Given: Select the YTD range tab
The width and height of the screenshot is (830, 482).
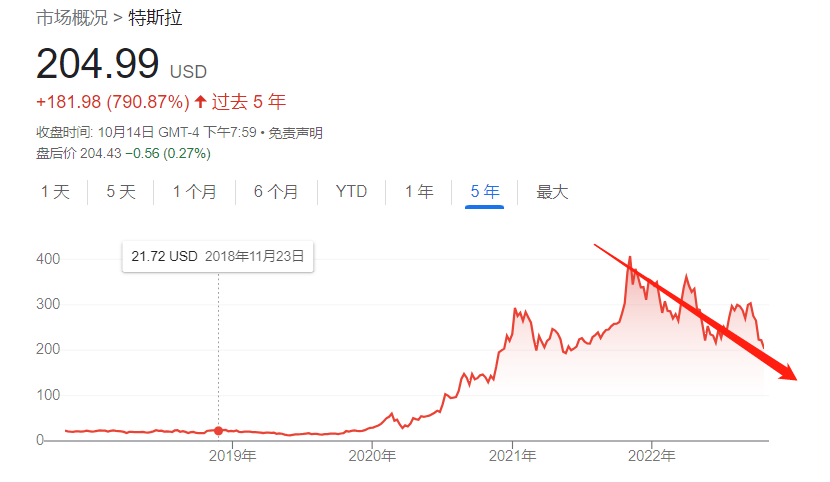Looking at the screenshot, I should (351, 192).
